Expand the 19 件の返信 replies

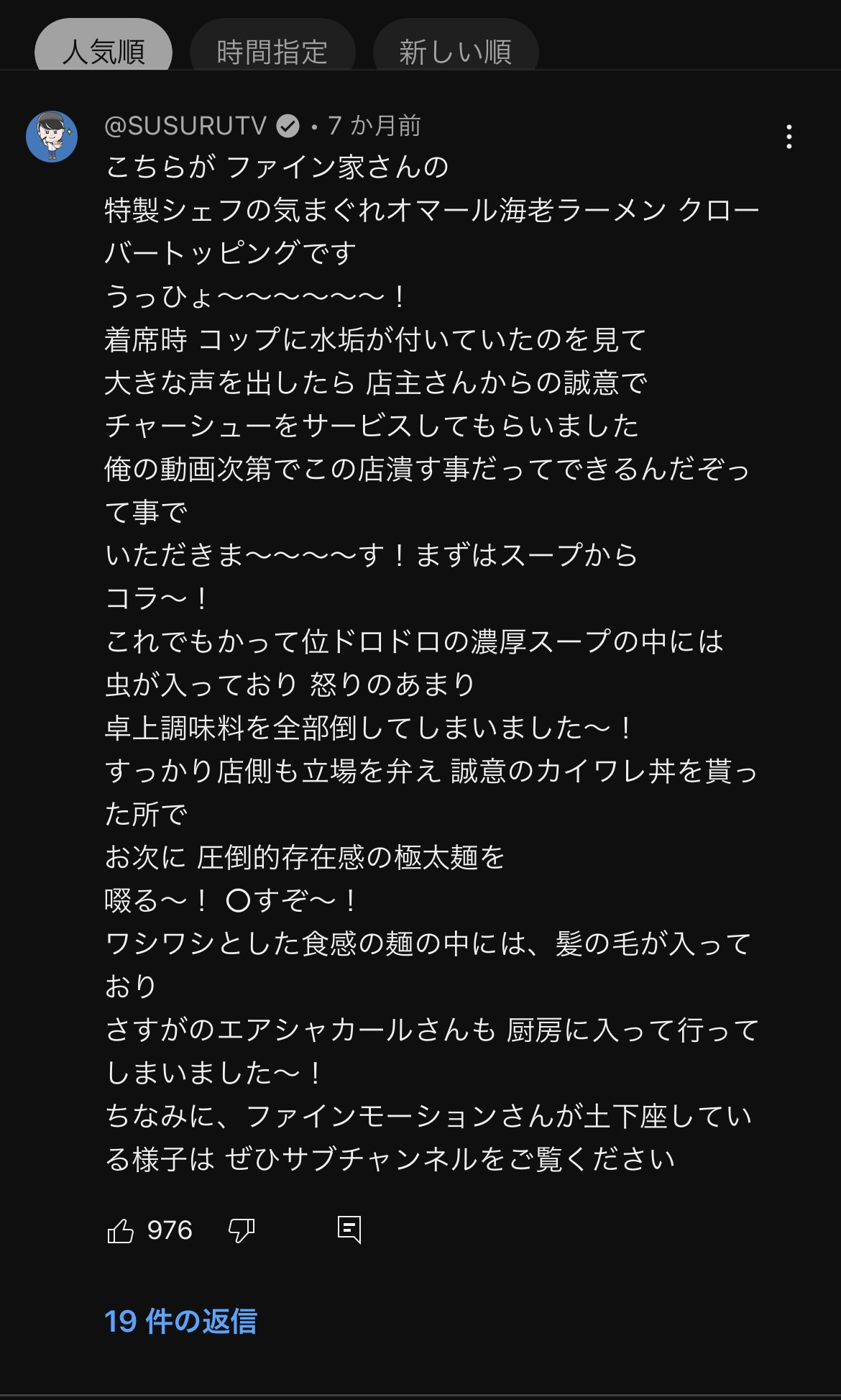point(181,1321)
